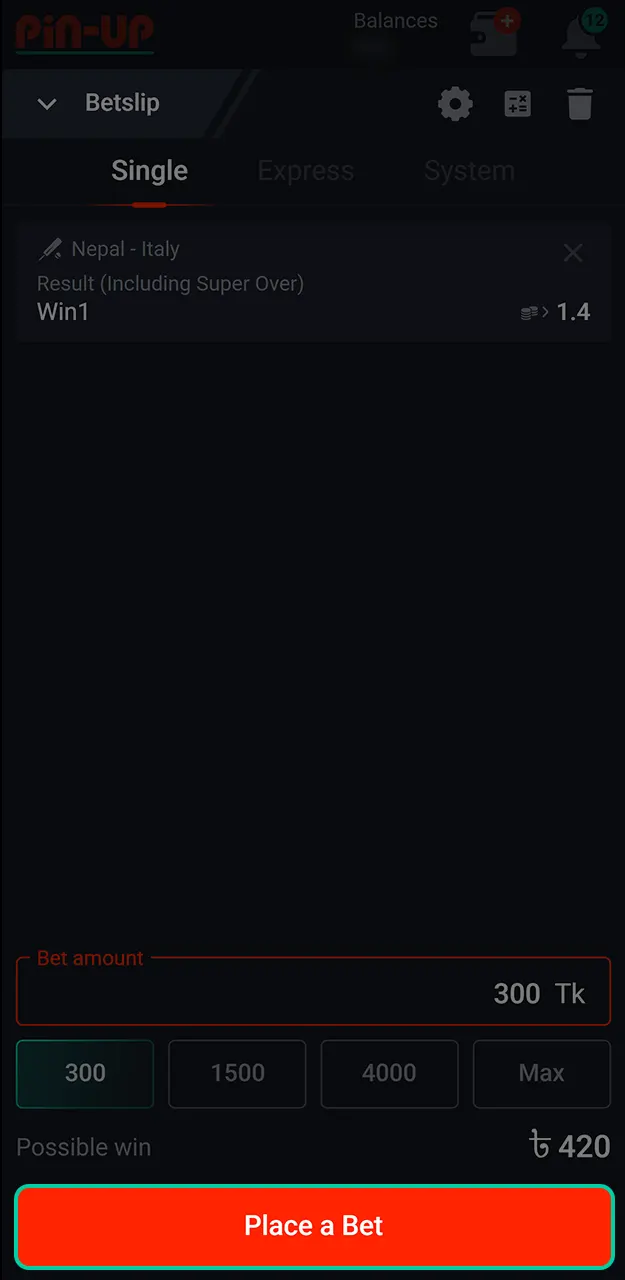Choose the 1500 quick amount
This screenshot has width=625, height=1280.
coord(237,1073)
